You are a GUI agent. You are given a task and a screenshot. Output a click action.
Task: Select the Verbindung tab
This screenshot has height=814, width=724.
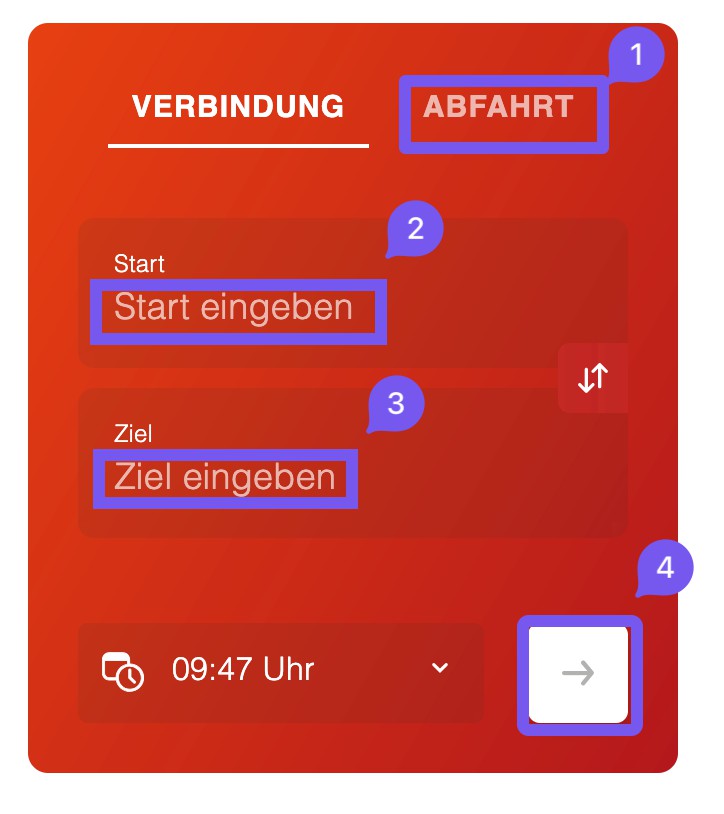point(238,107)
